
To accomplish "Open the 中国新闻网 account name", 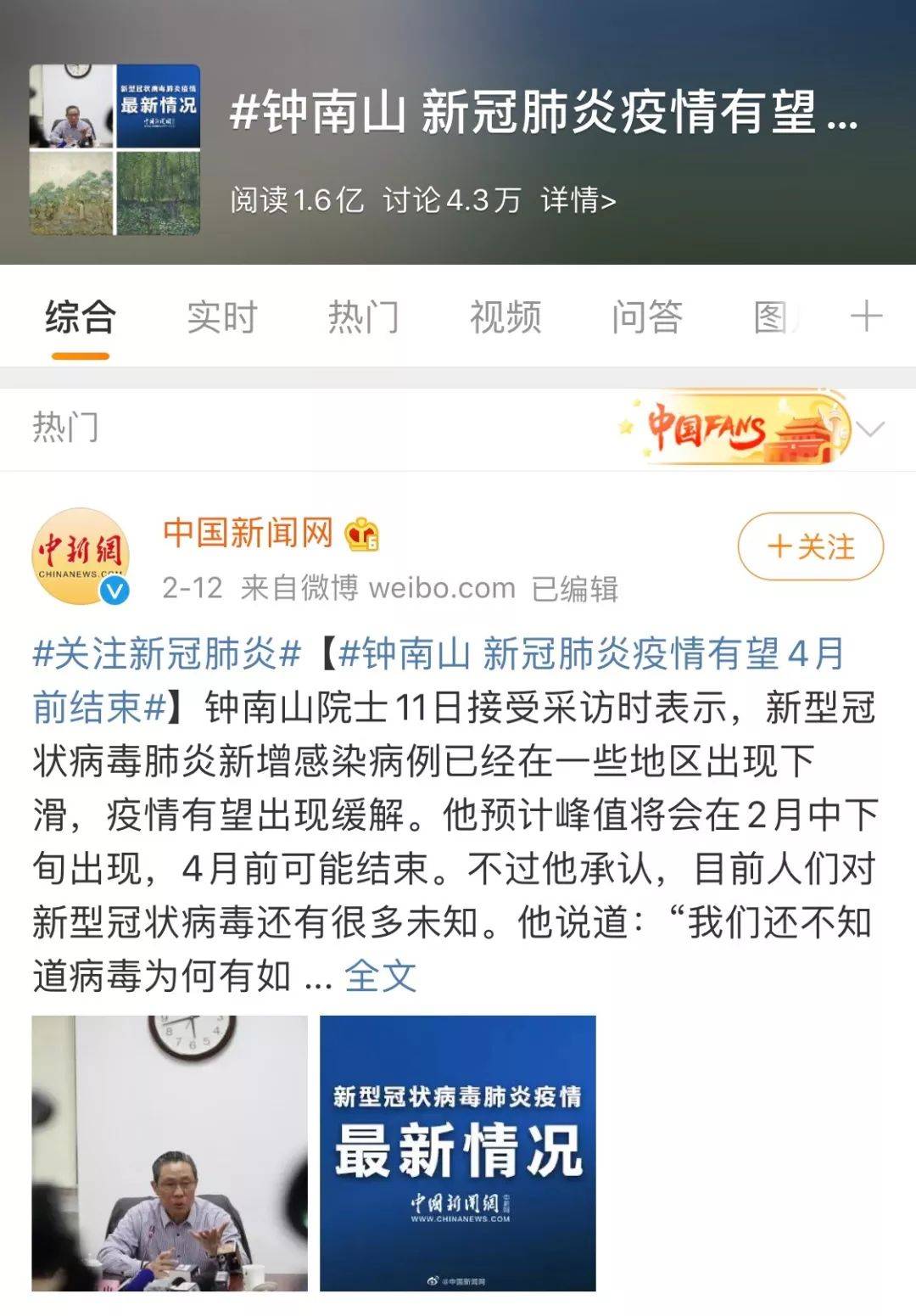I will click(248, 533).
